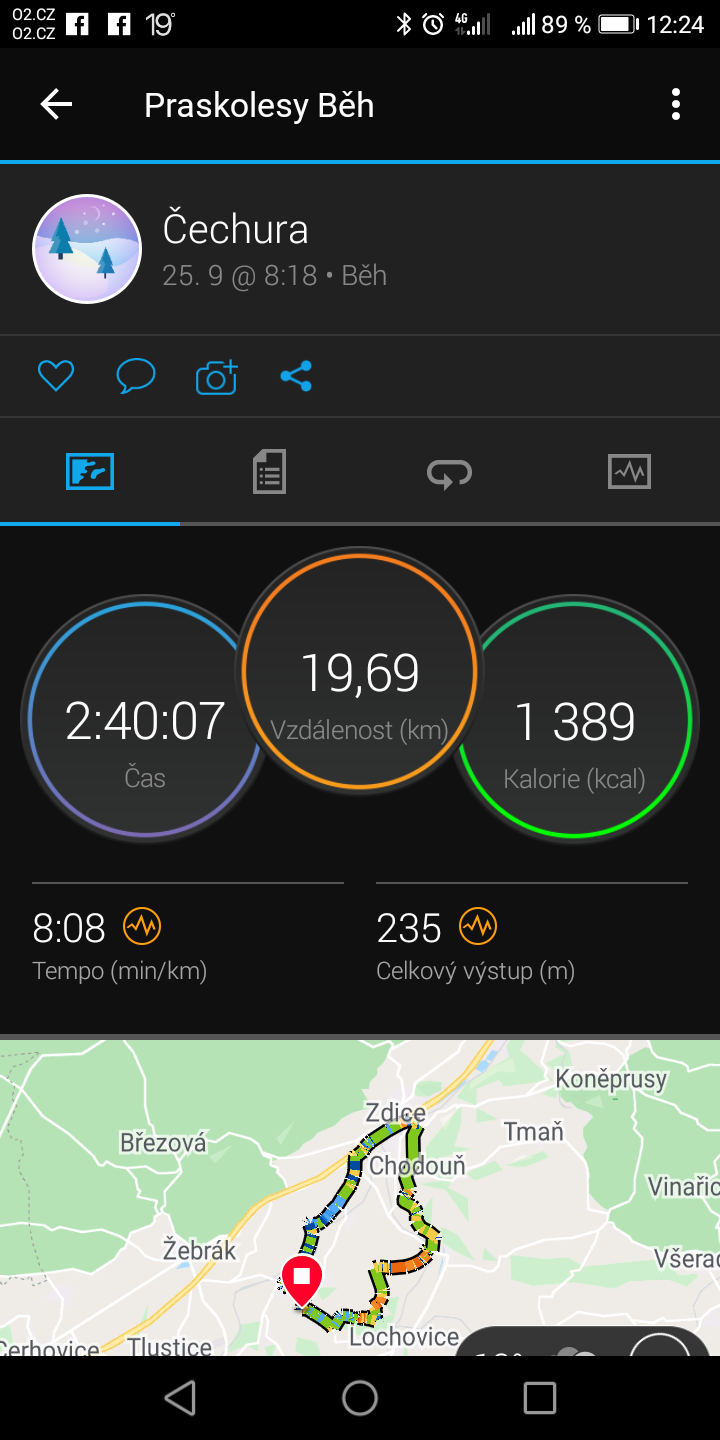Go back with the top-left arrow
The width and height of the screenshot is (720, 1440).
tap(56, 104)
